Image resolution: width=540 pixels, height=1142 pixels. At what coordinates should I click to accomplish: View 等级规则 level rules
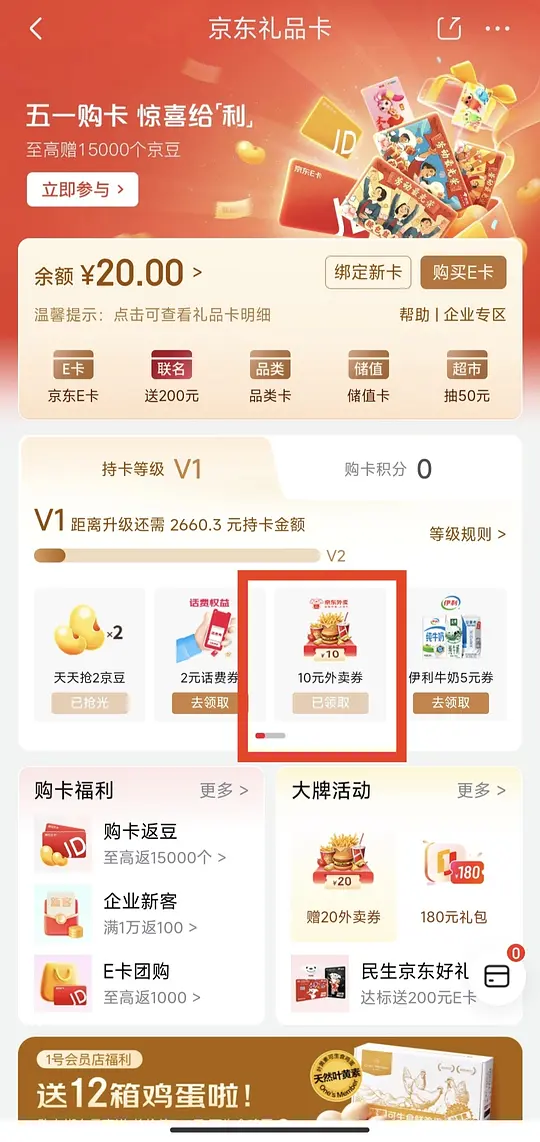[x=467, y=534]
